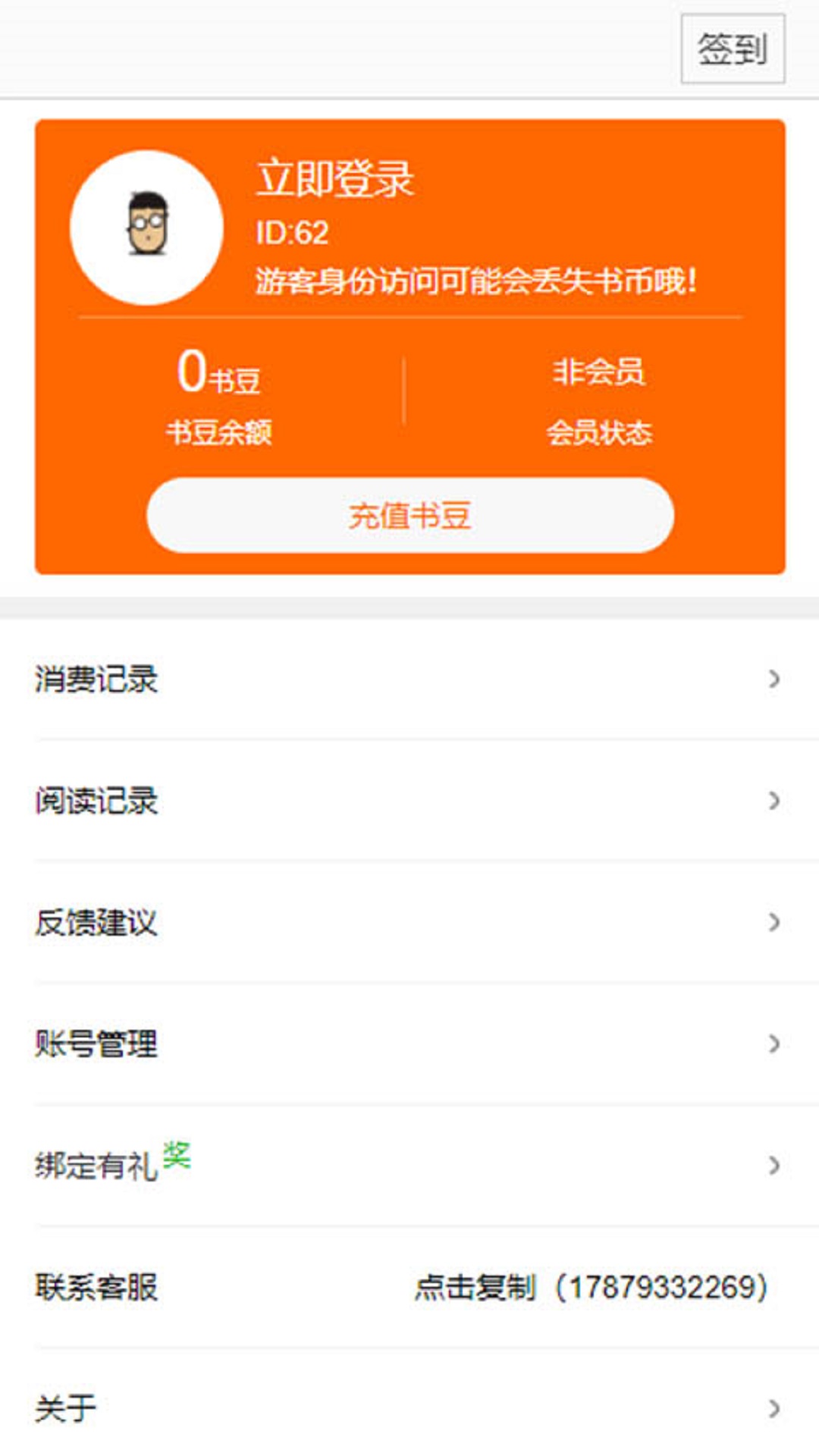Viewport: 819px width, 1456px height.
Task: Copy the 联系客服 customer service number
Action: (x=591, y=1287)
